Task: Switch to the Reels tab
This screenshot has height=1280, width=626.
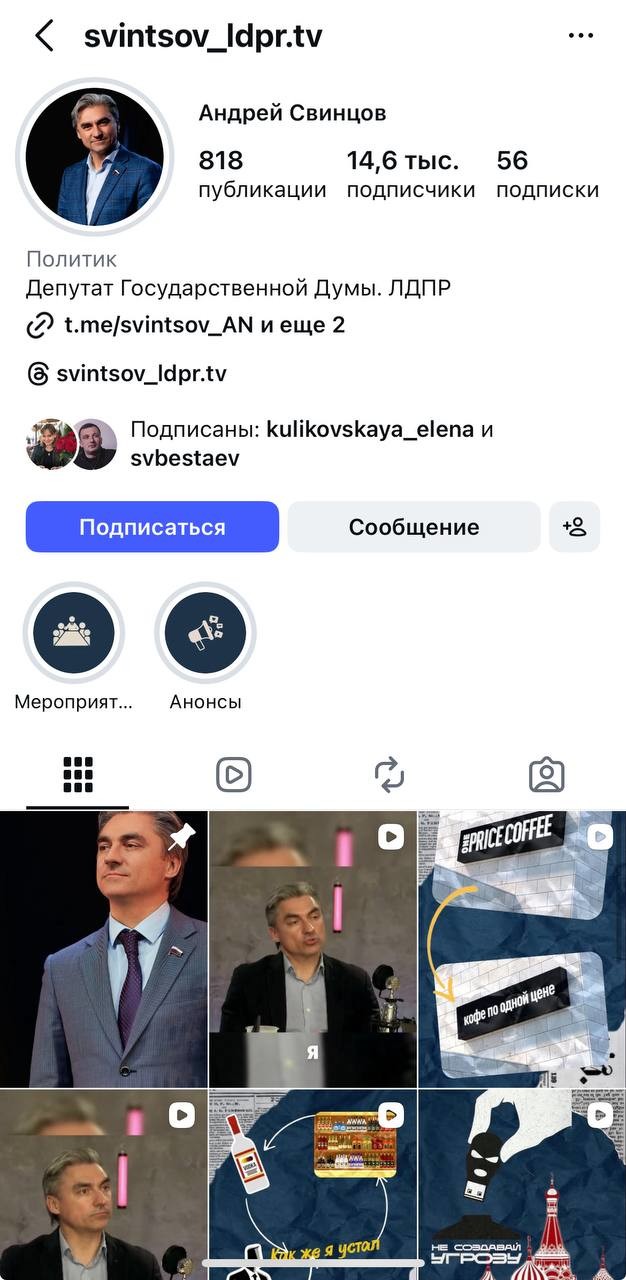Action: tap(234, 775)
